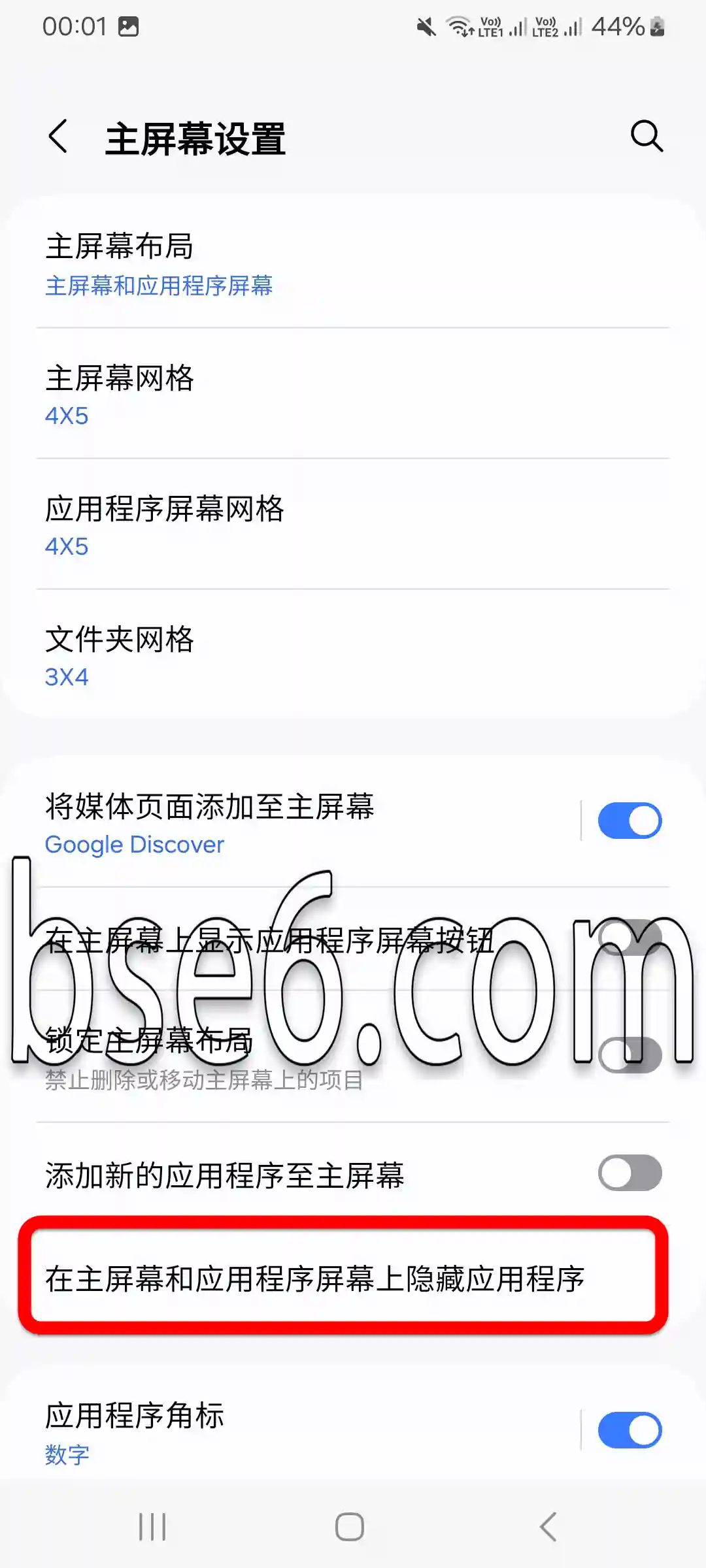This screenshot has width=706, height=1568.
Task: Enable 添加新的应用程序至主屏幕
Action: point(630,1173)
